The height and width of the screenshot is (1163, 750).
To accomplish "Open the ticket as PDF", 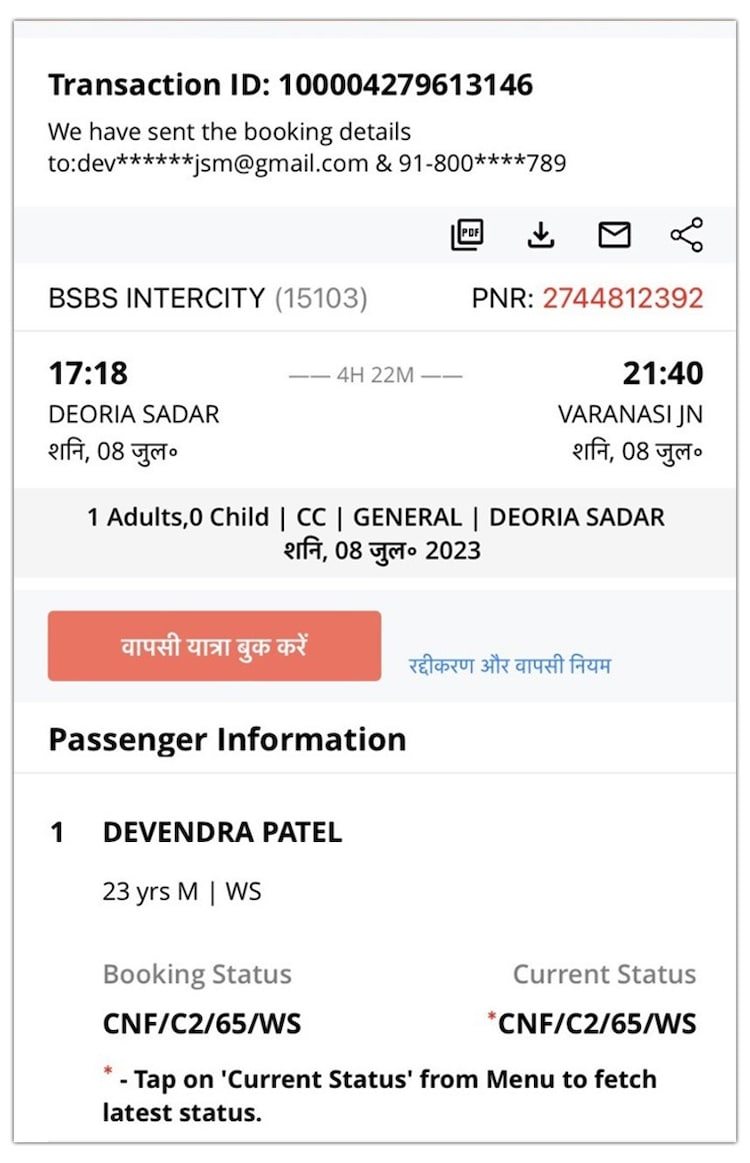I will (x=467, y=235).
